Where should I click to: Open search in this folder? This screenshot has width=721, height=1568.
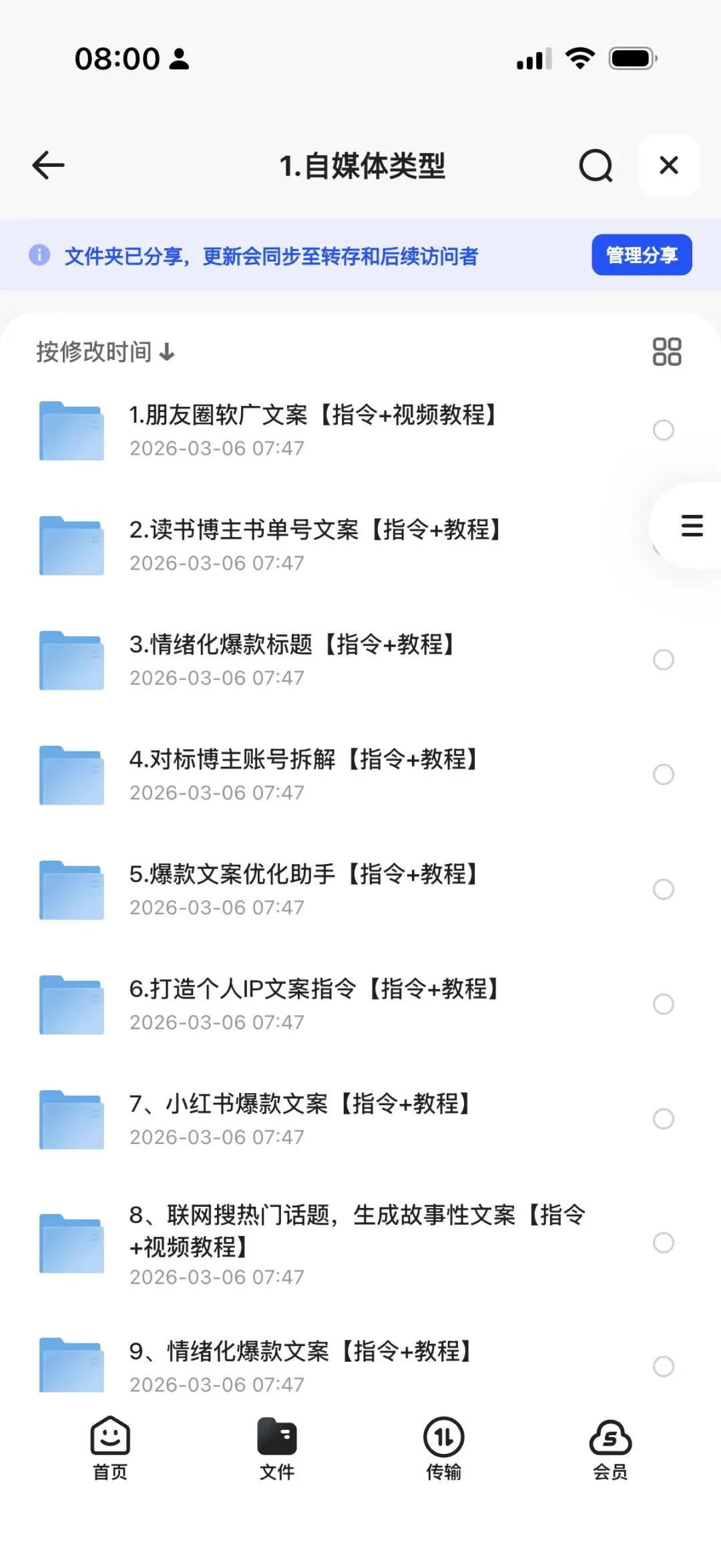[x=595, y=166]
